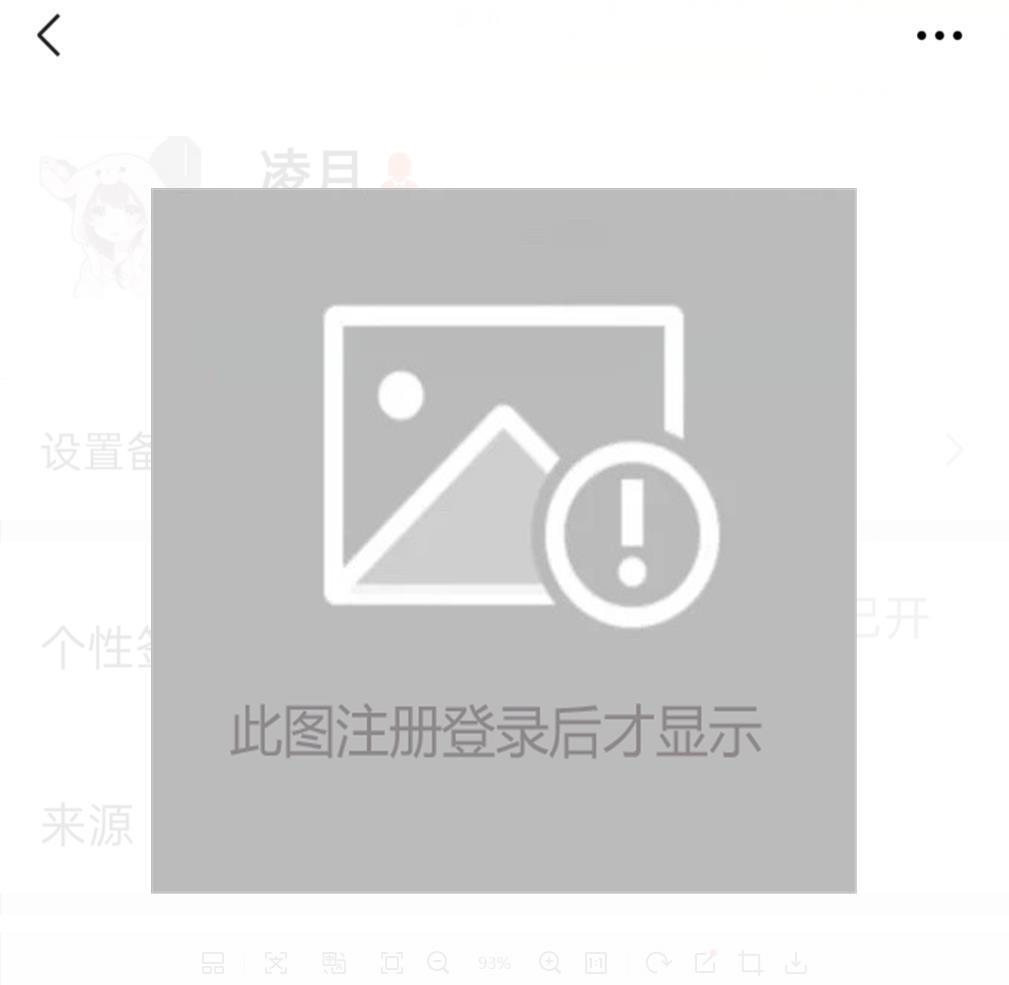
Task: Open the three-dot overflow menu
Action: click(939, 36)
